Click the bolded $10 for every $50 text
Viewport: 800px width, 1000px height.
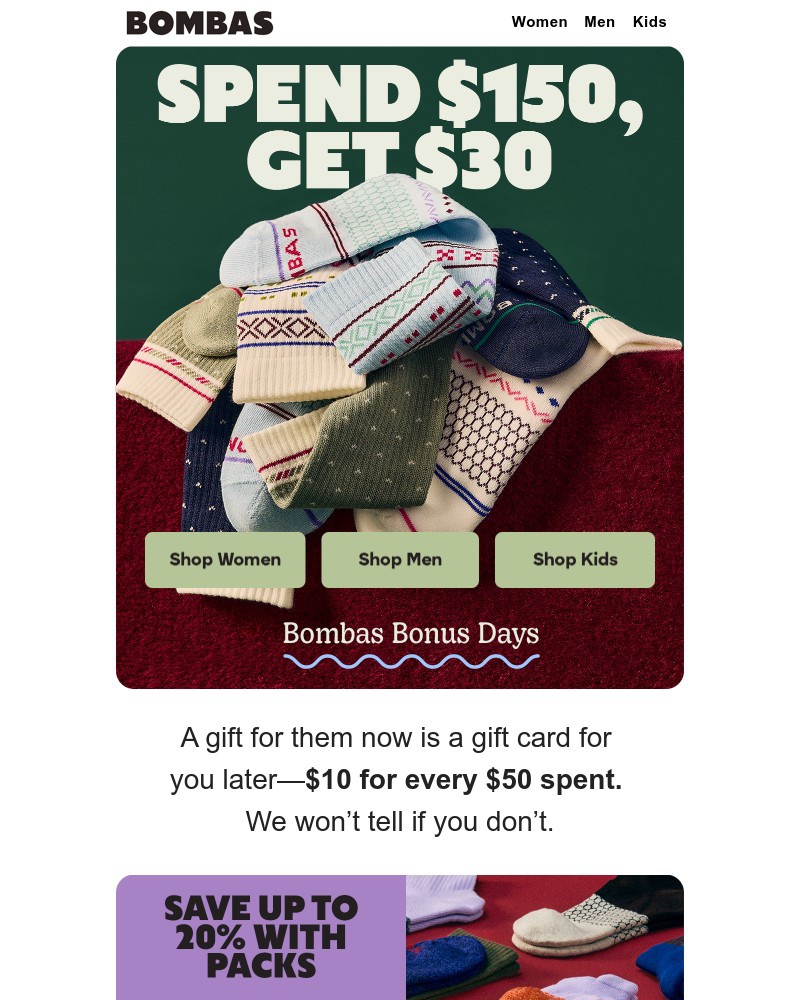pyautogui.click(x=463, y=779)
